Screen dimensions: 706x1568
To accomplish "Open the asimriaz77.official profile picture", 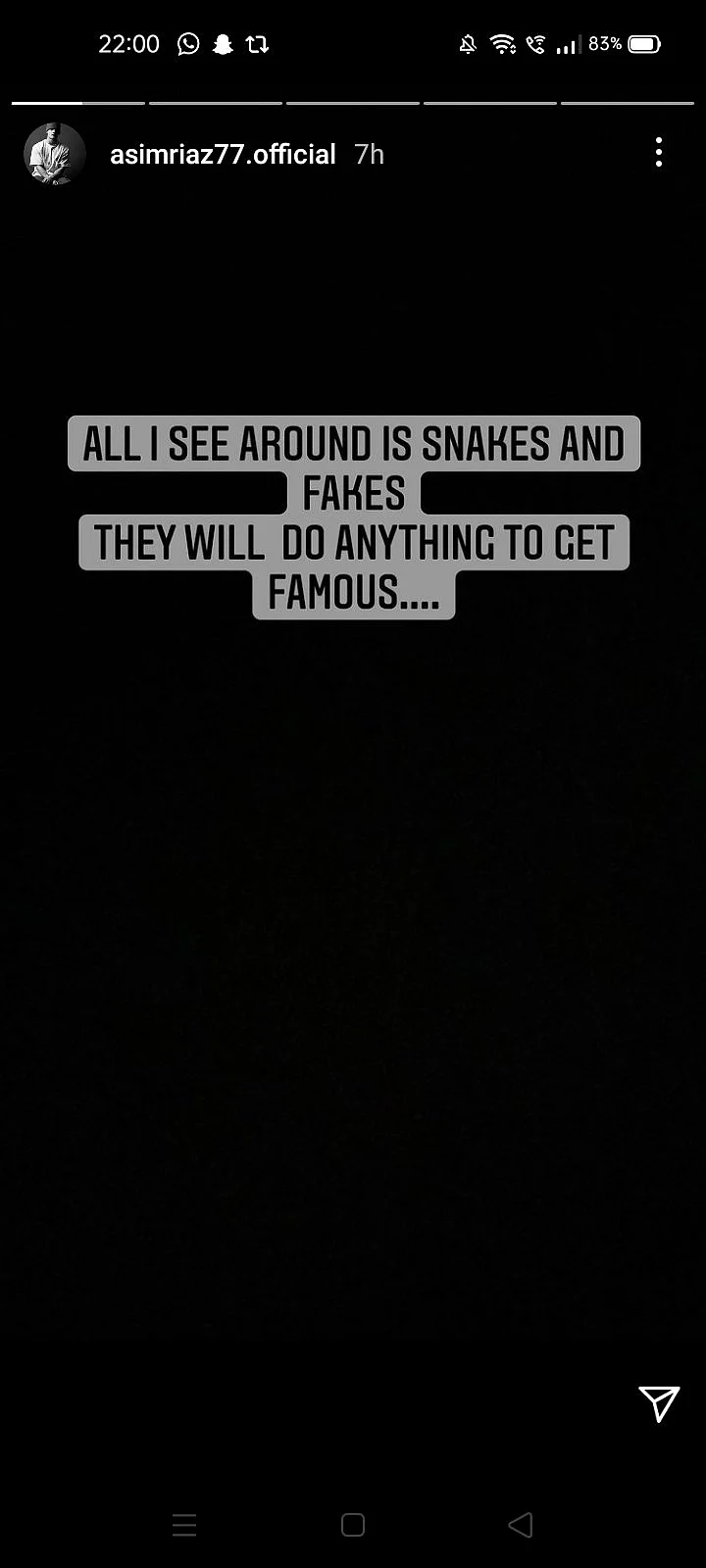I will pos(55,154).
